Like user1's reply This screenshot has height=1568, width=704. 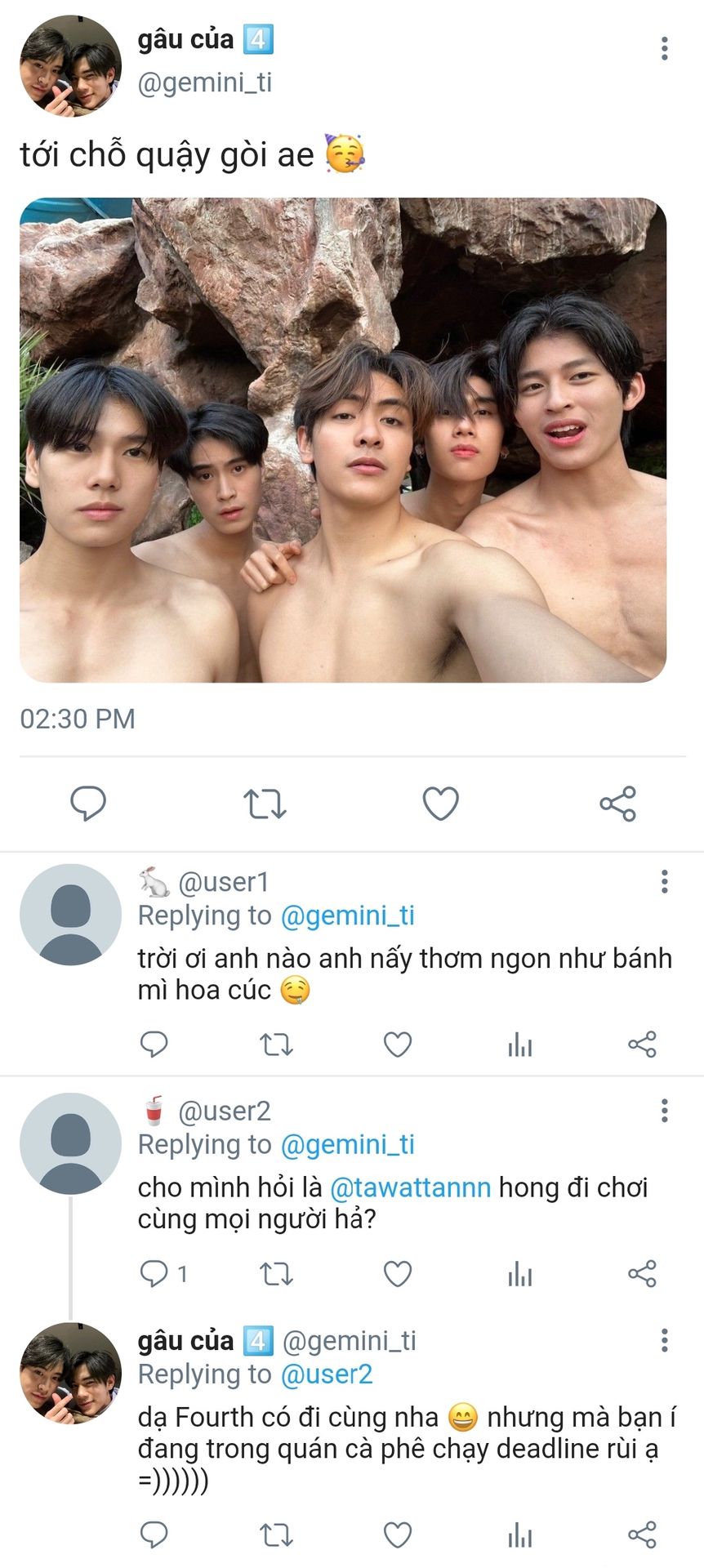pos(398,1045)
